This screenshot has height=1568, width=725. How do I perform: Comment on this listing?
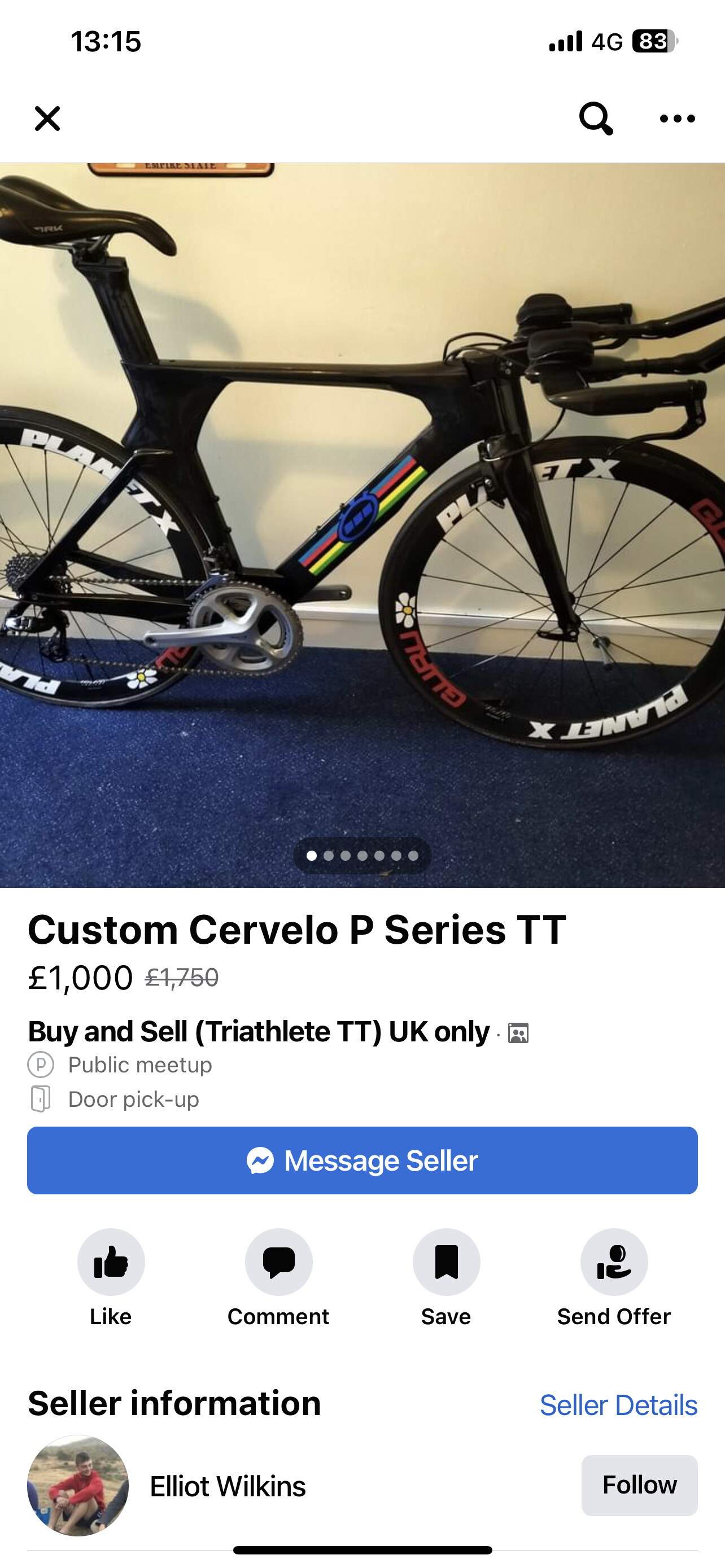pos(278,1277)
